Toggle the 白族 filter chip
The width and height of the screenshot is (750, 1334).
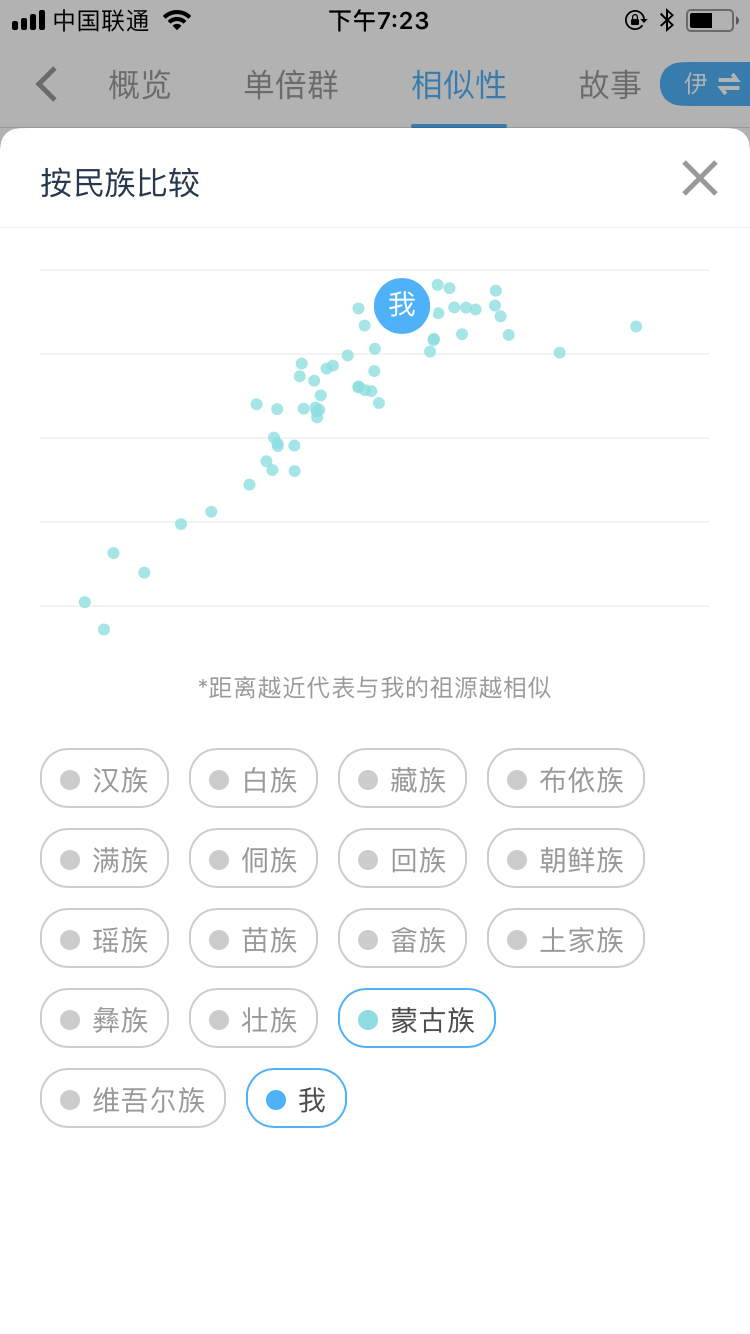(253, 778)
